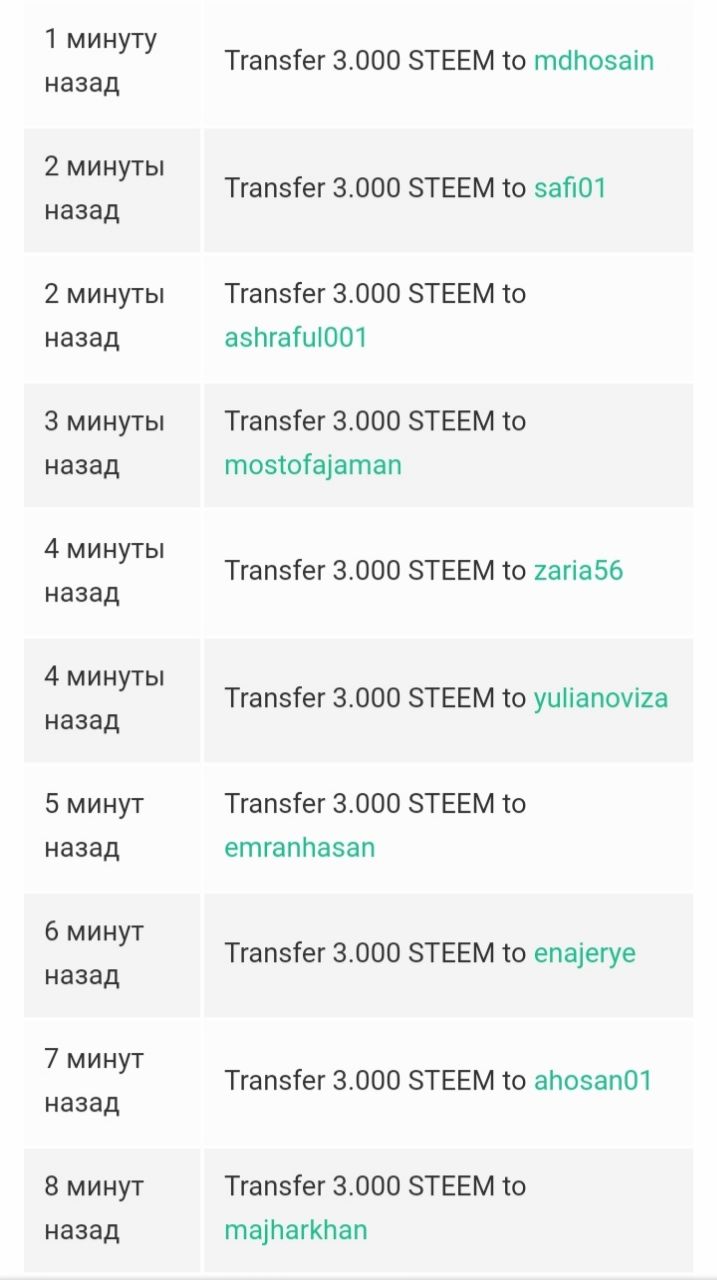Visit safi01's profile link
This screenshot has height=1280, width=717.
tap(570, 188)
